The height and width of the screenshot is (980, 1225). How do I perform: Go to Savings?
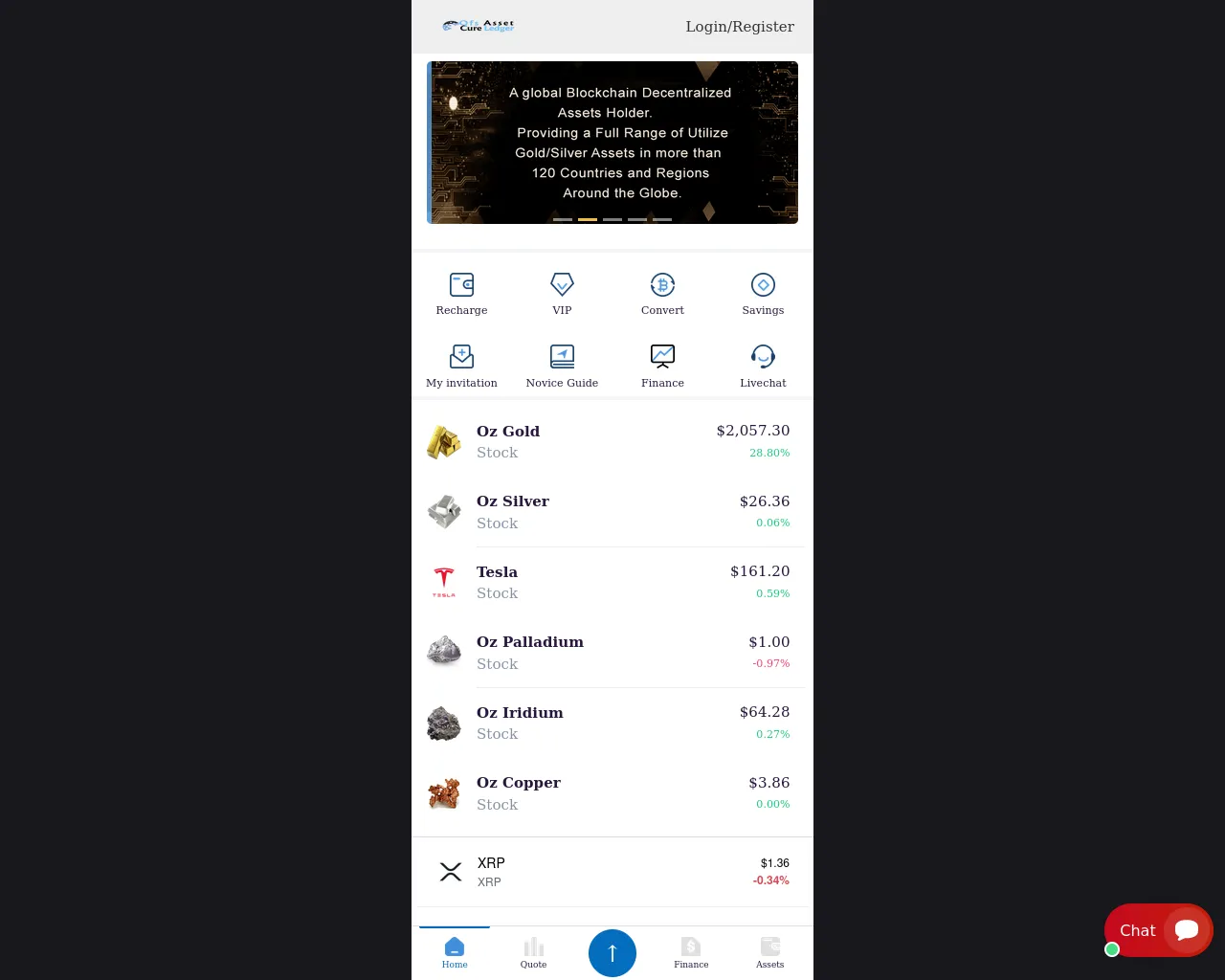pos(763,294)
